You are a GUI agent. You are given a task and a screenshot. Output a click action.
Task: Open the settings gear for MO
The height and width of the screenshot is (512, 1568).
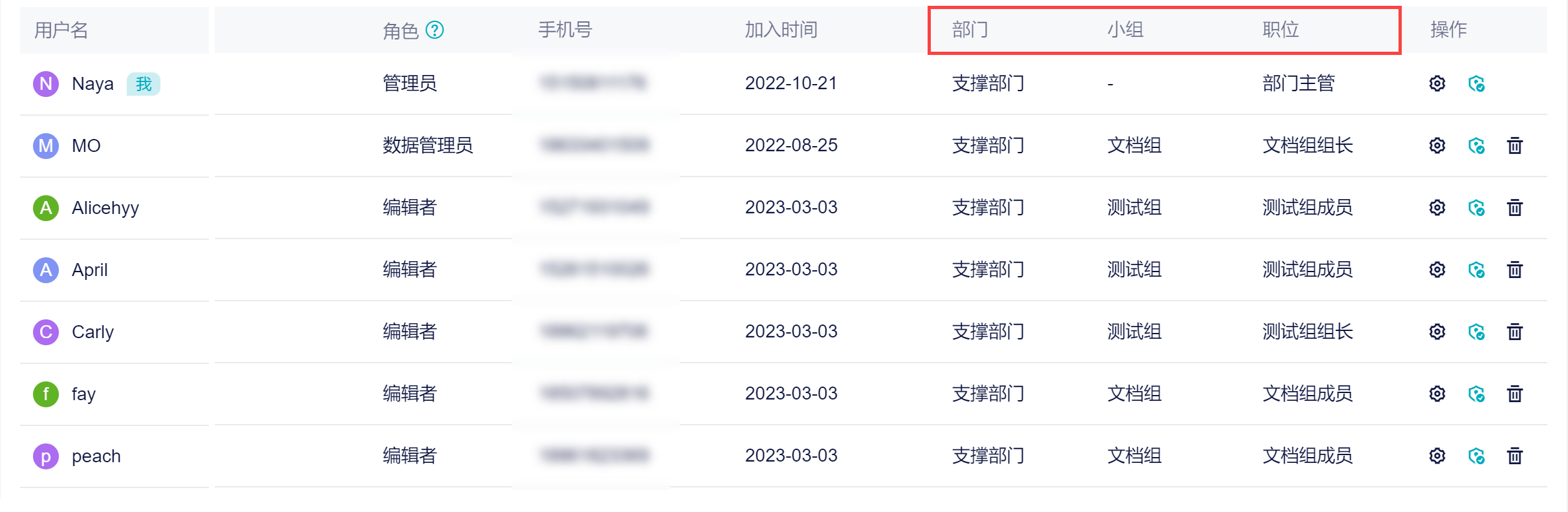pos(1437,145)
